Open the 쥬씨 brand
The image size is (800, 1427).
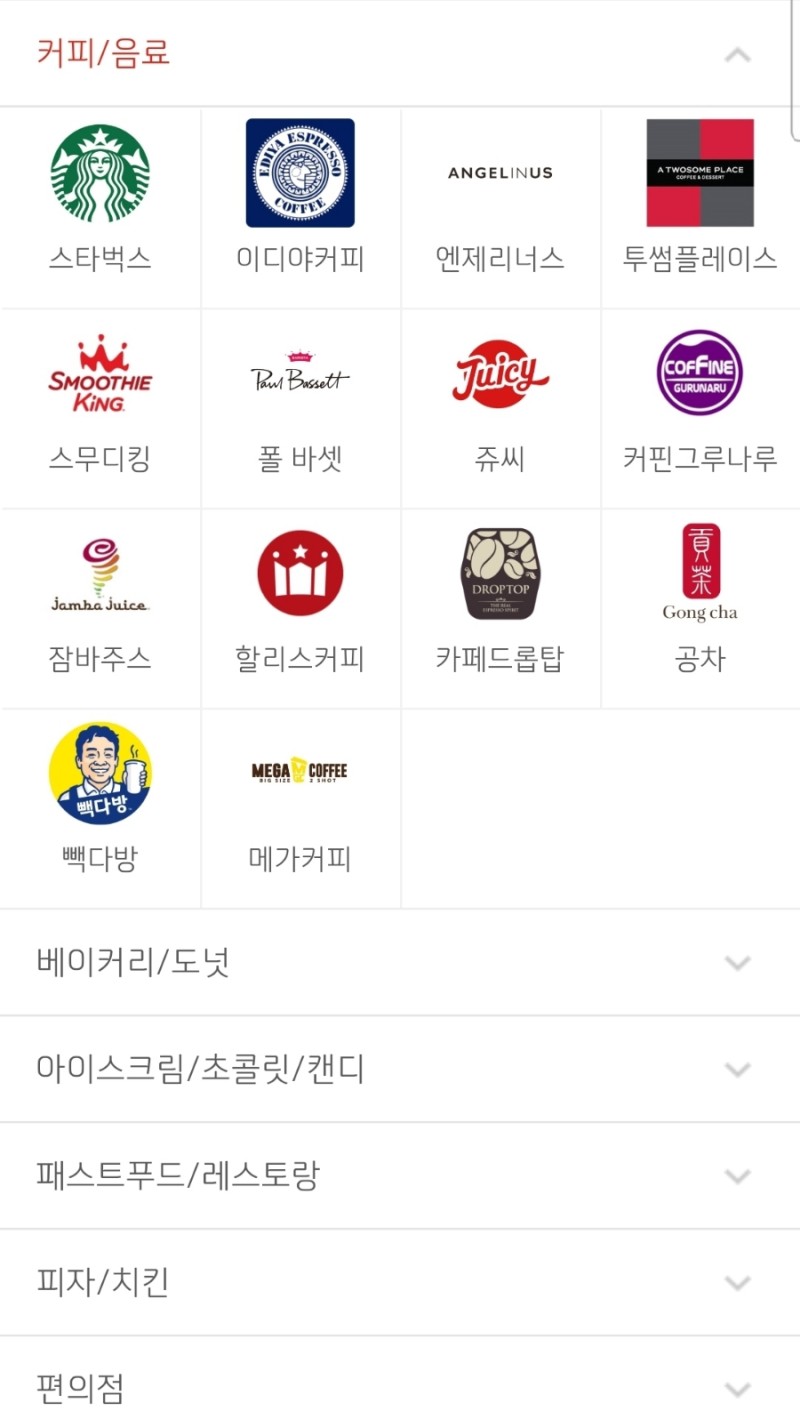(500, 408)
